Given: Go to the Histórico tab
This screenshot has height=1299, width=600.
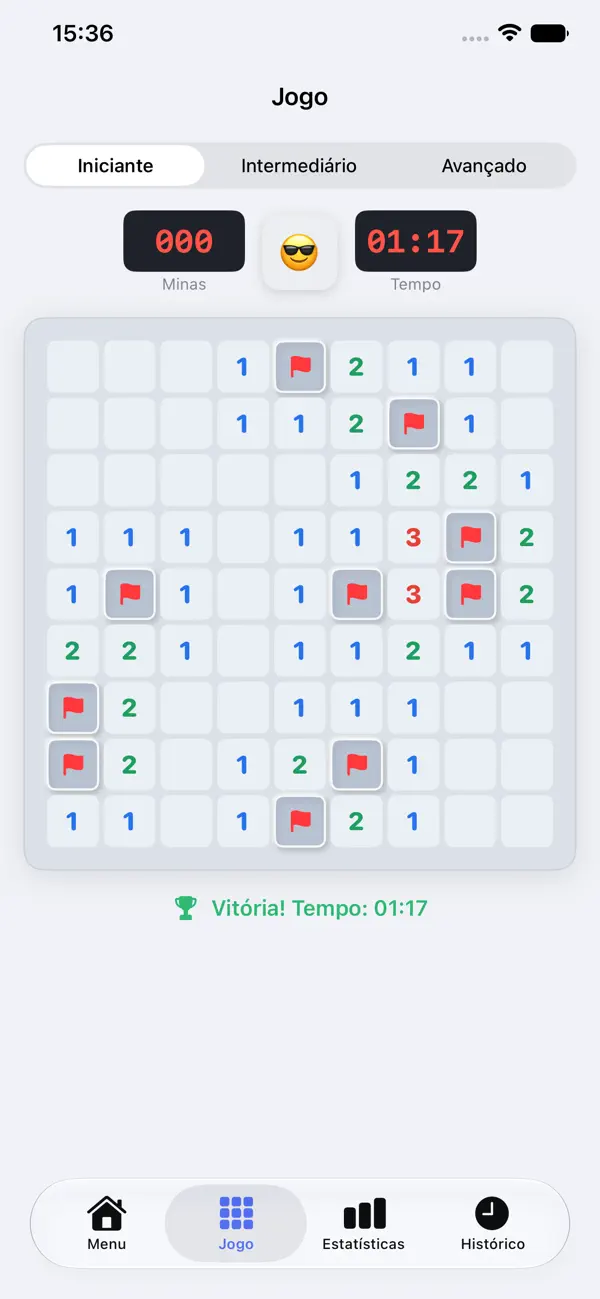Looking at the screenshot, I should pyautogui.click(x=492, y=1223).
